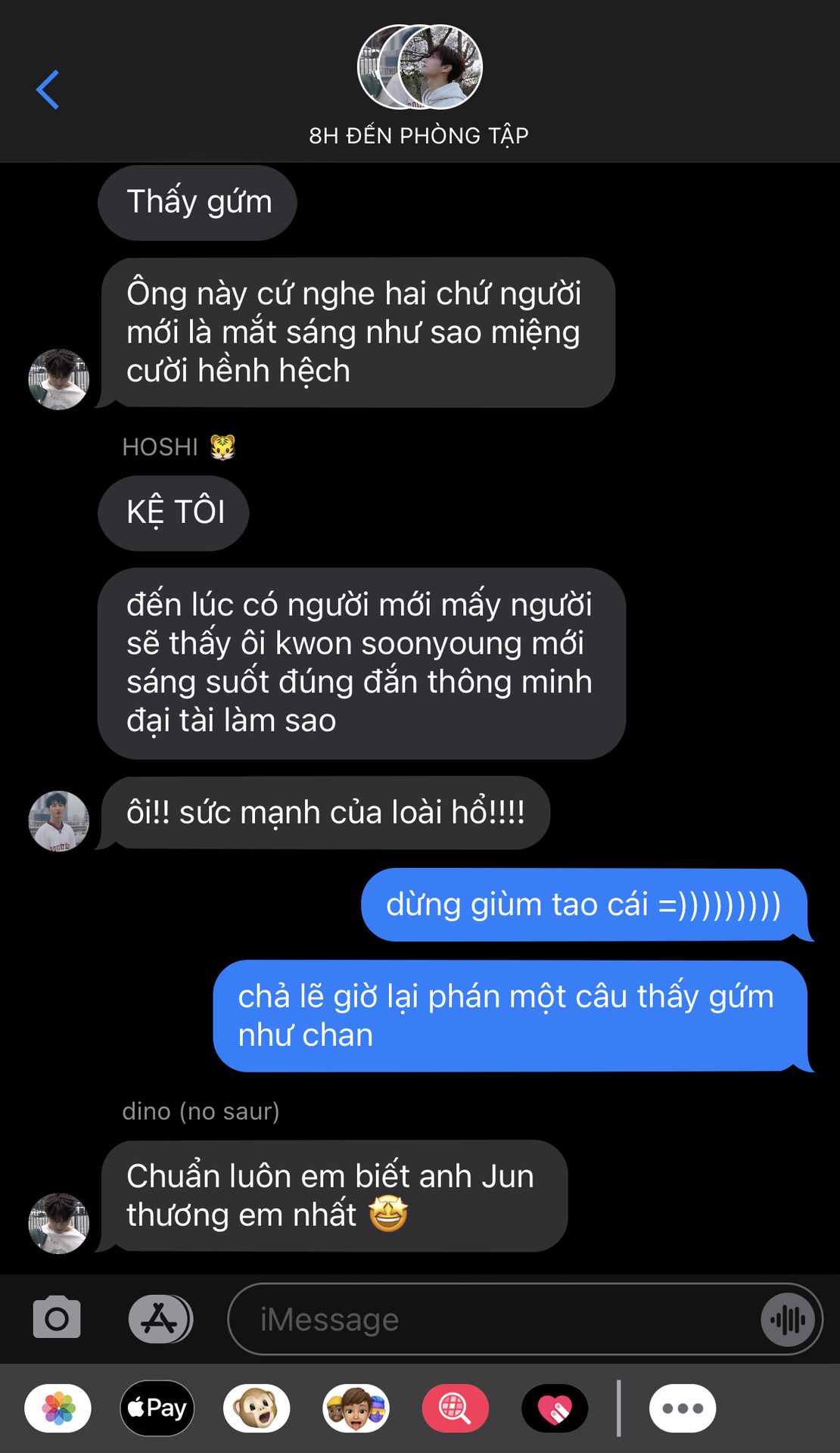Open Apple Pay in the app drawer

click(x=157, y=1408)
